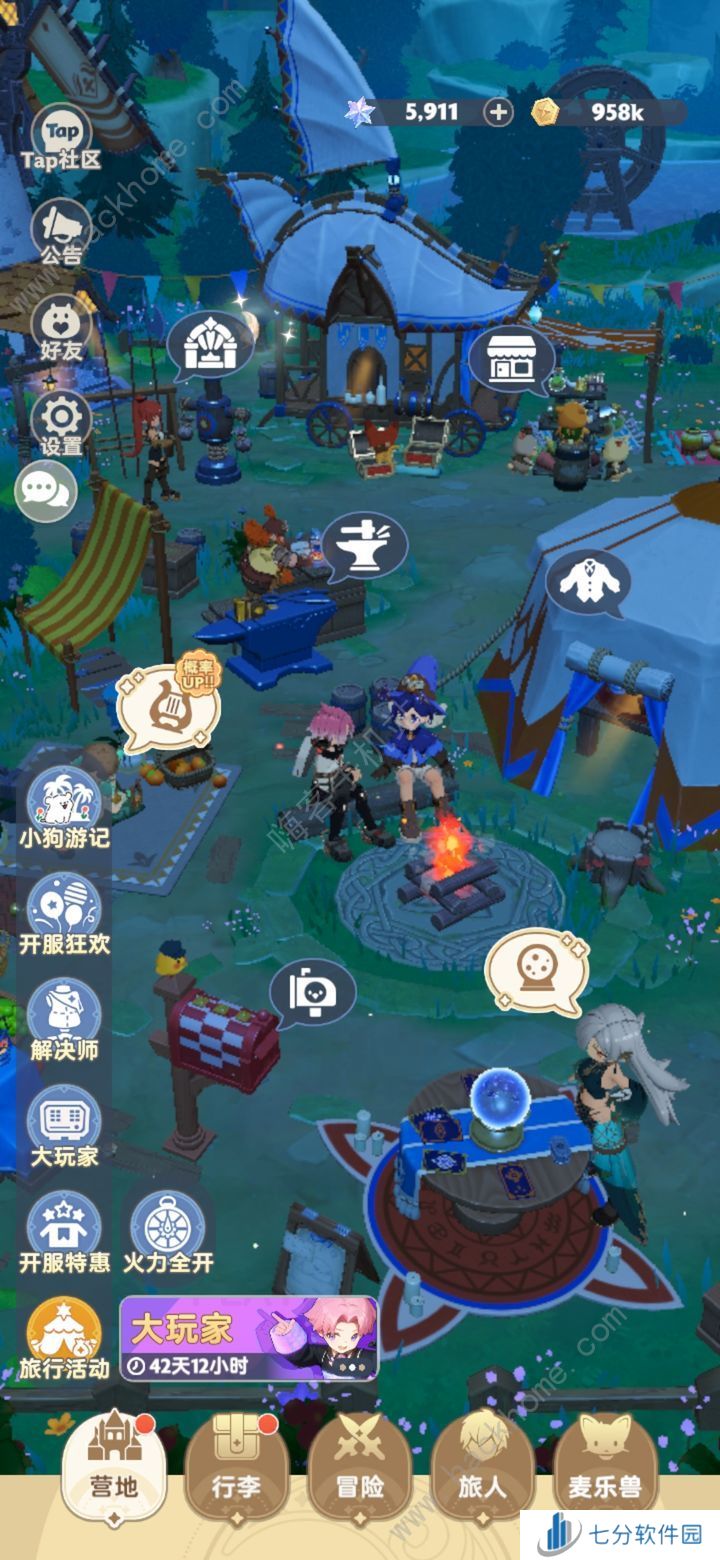Image resolution: width=720 pixels, height=1560 pixels.
Task: Tap the anvil forge bubble
Action: point(364,546)
